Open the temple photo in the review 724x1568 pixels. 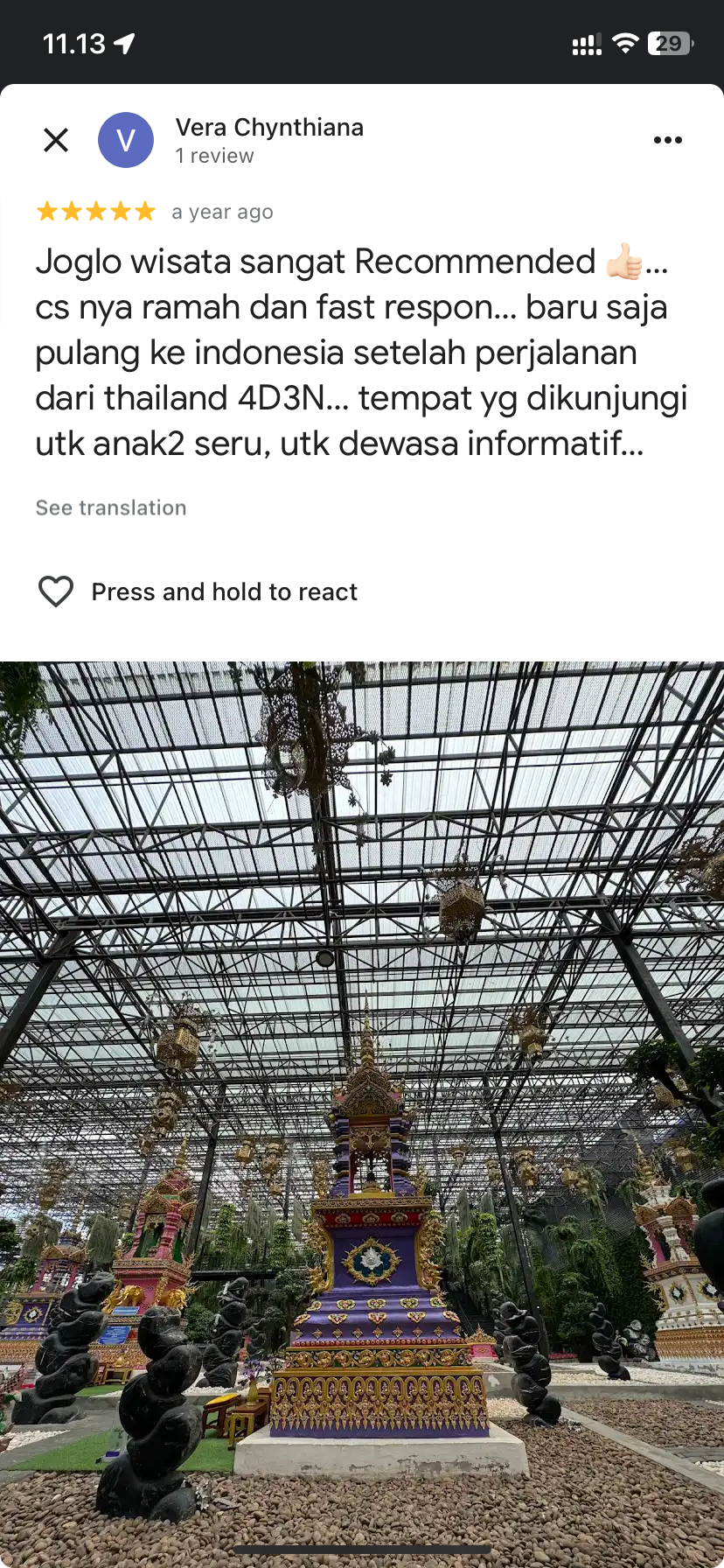point(362,1111)
